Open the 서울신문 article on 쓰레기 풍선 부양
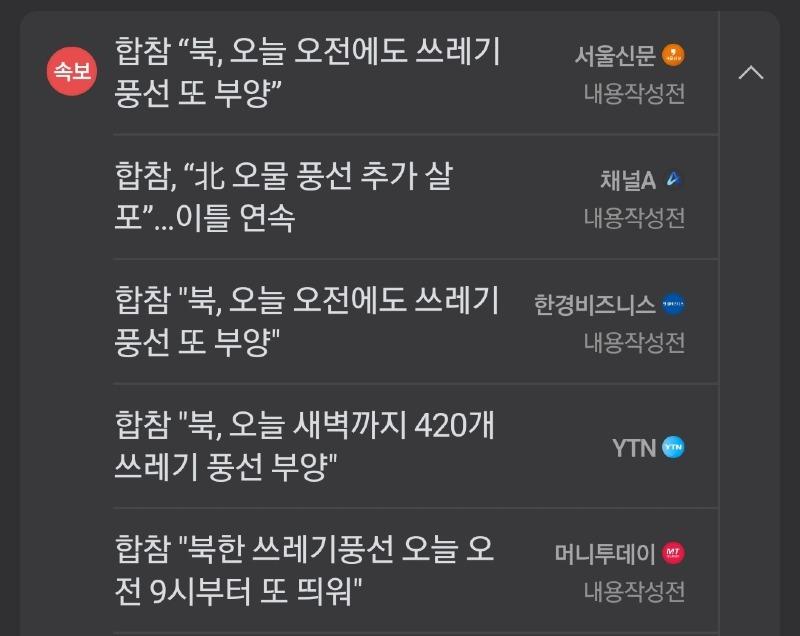 click(x=308, y=73)
